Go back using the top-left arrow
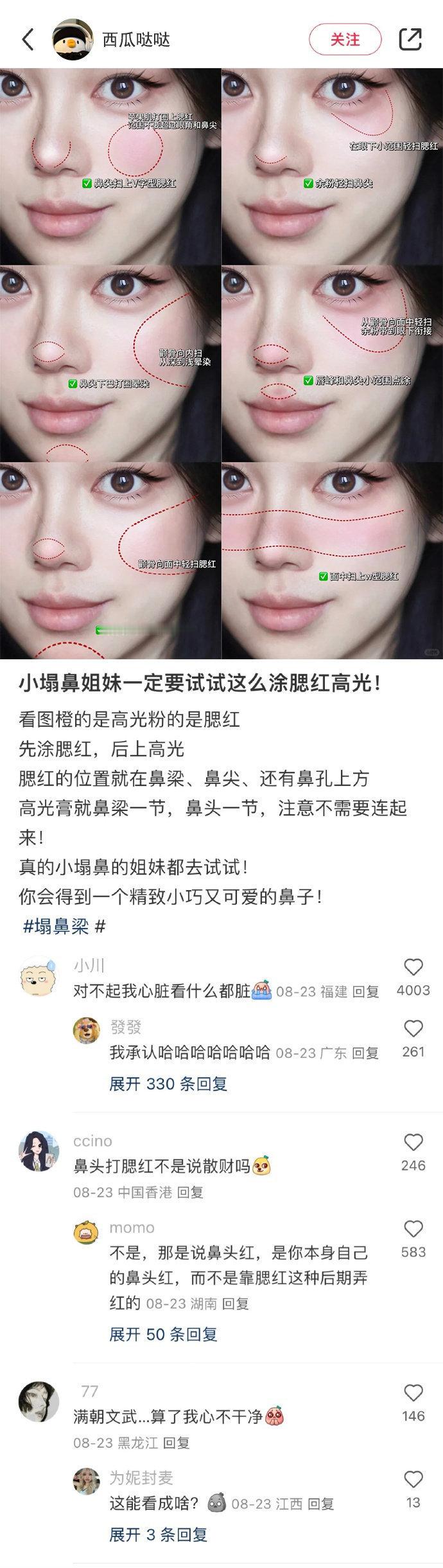The height and width of the screenshot is (1568, 443). [x=28, y=40]
